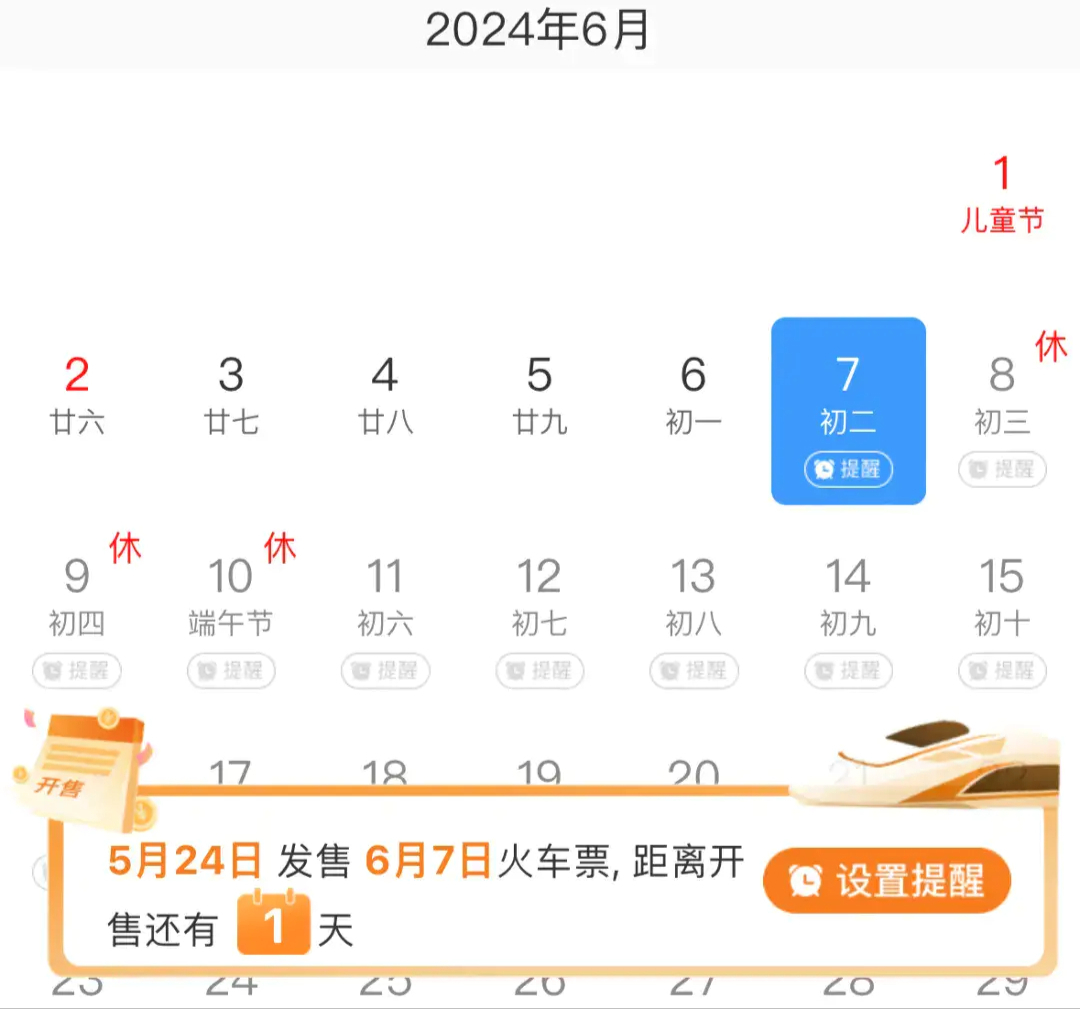The width and height of the screenshot is (1080, 1009).
Task: Set reminder for June 10 端午节
Action: tap(231, 671)
